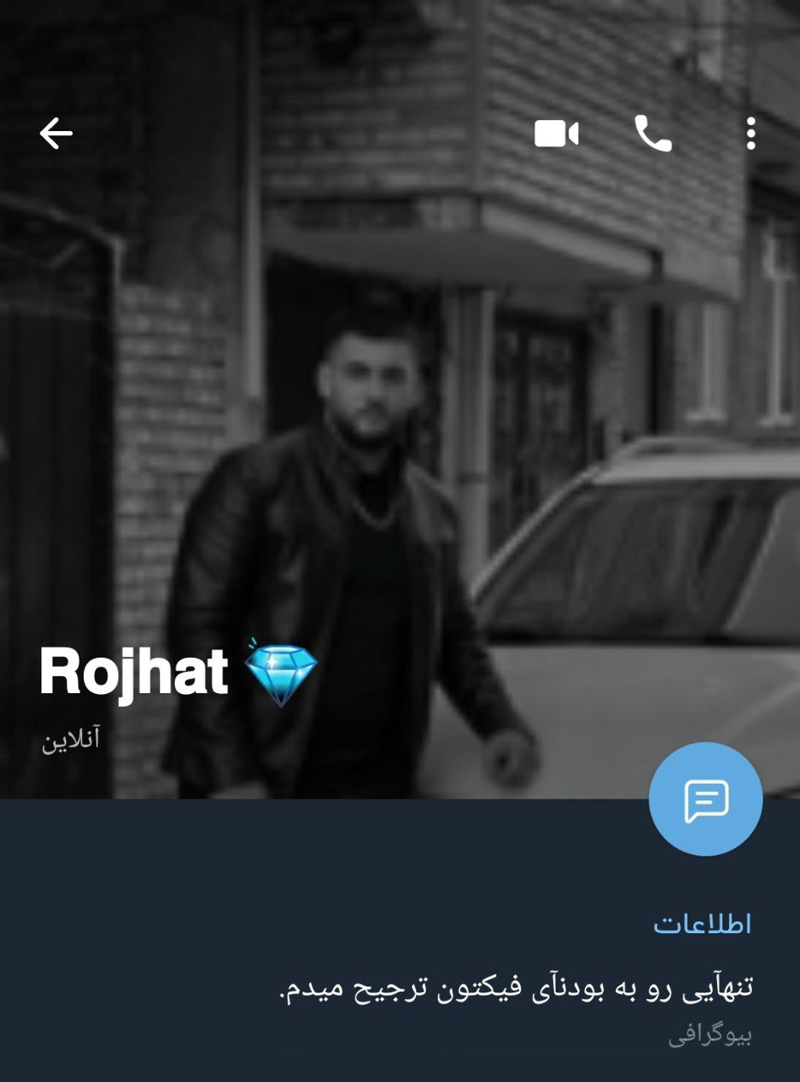Start a voice call with Rojhat
This screenshot has height=1082, width=800.
(x=653, y=133)
